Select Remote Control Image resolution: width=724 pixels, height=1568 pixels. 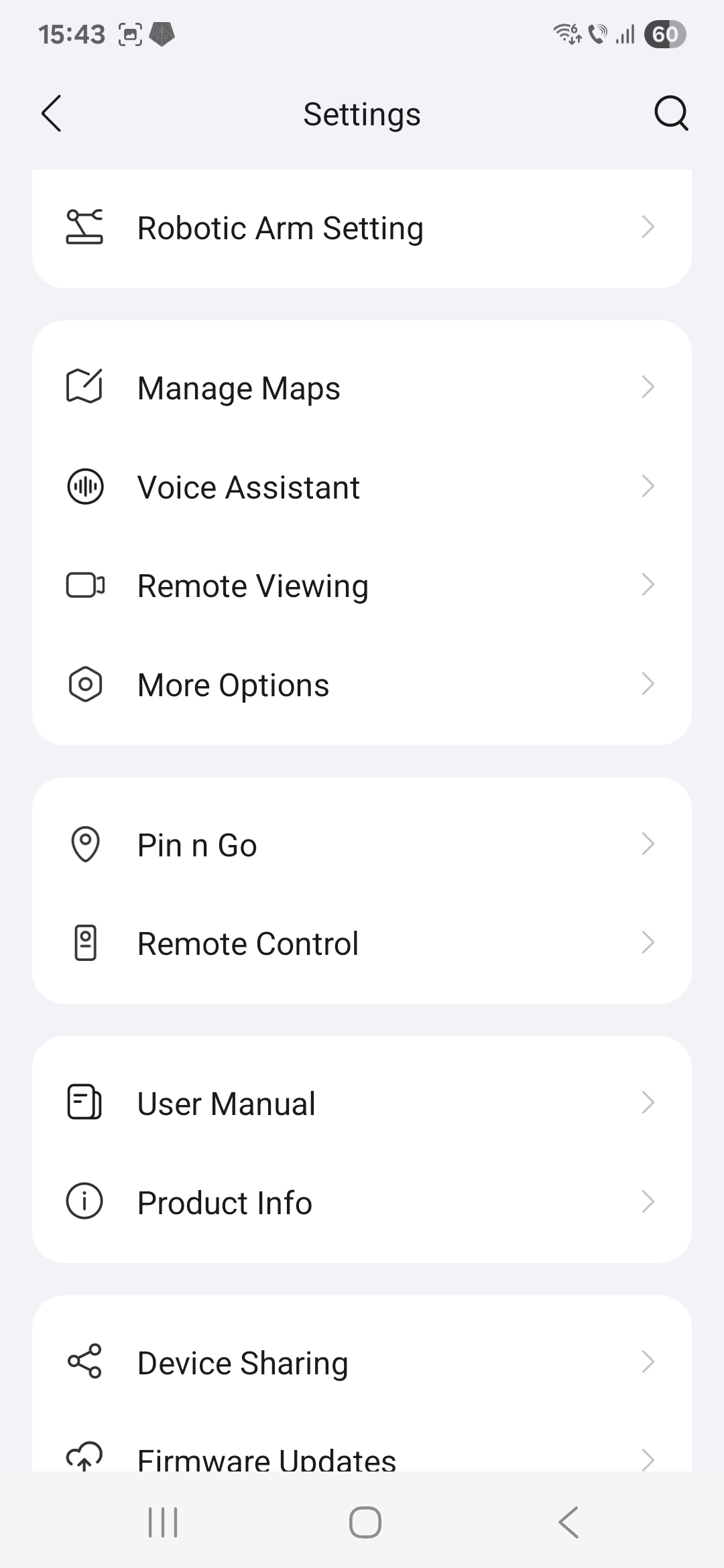point(362,943)
